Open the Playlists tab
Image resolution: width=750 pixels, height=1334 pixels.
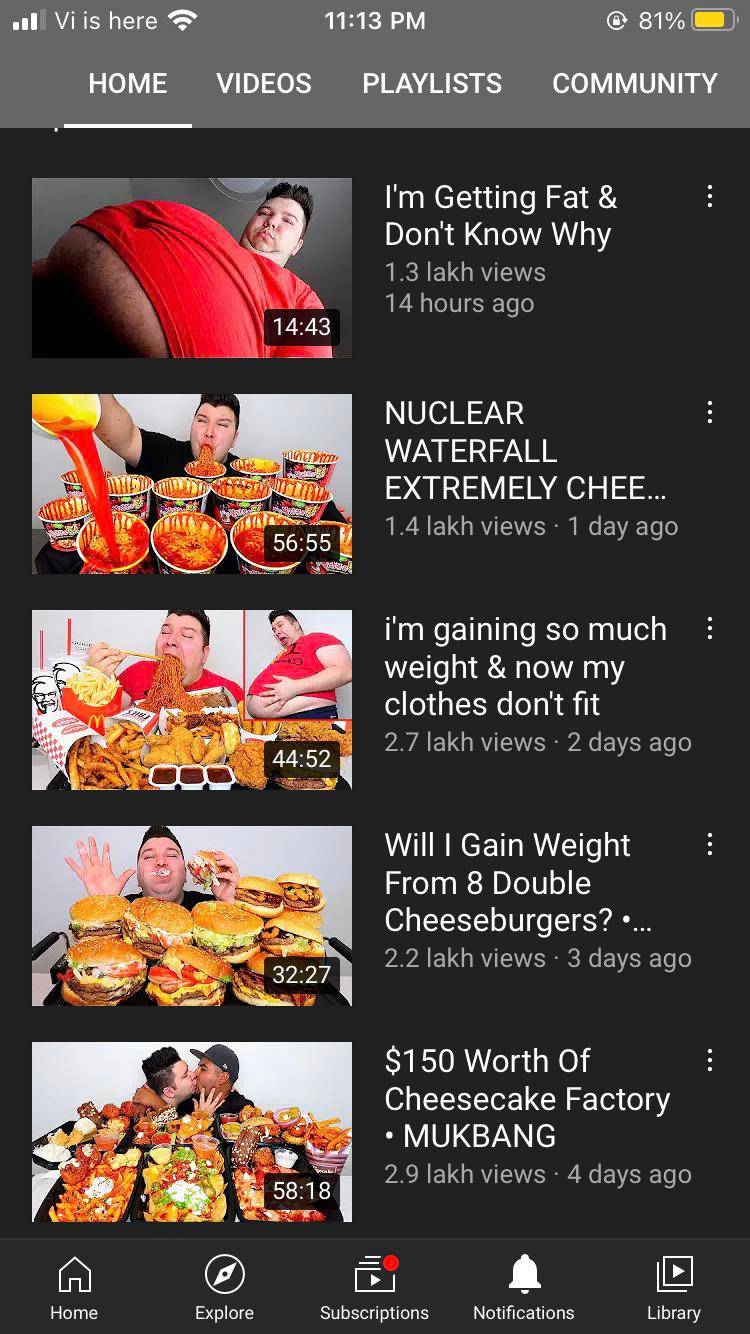(x=432, y=84)
